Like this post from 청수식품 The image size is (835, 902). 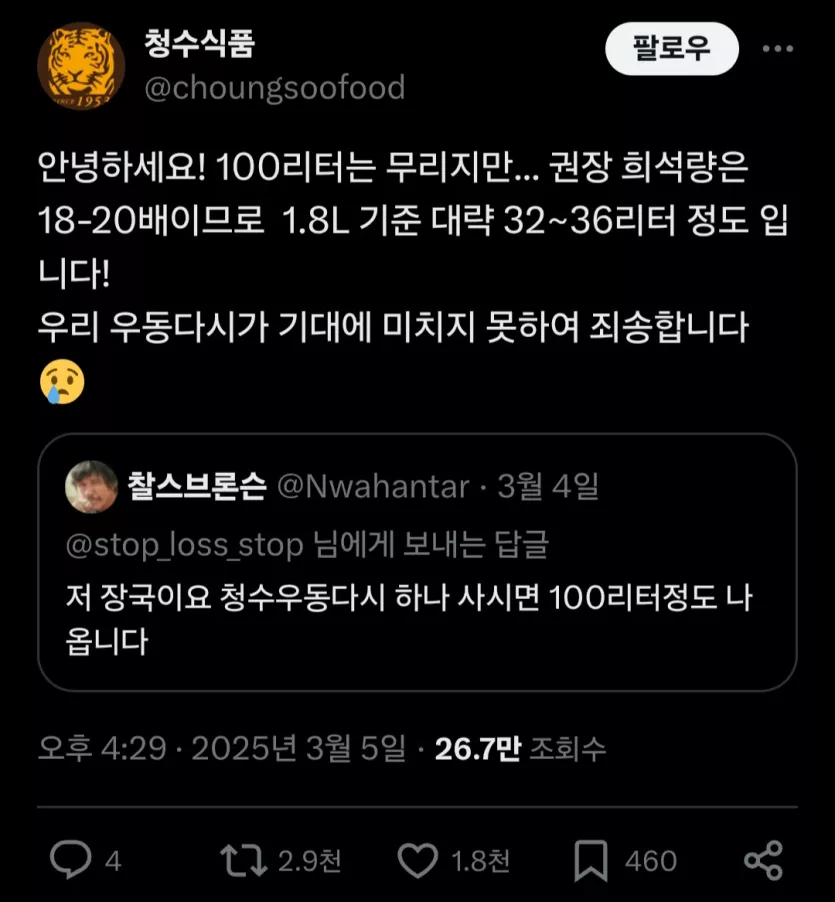coord(417,860)
